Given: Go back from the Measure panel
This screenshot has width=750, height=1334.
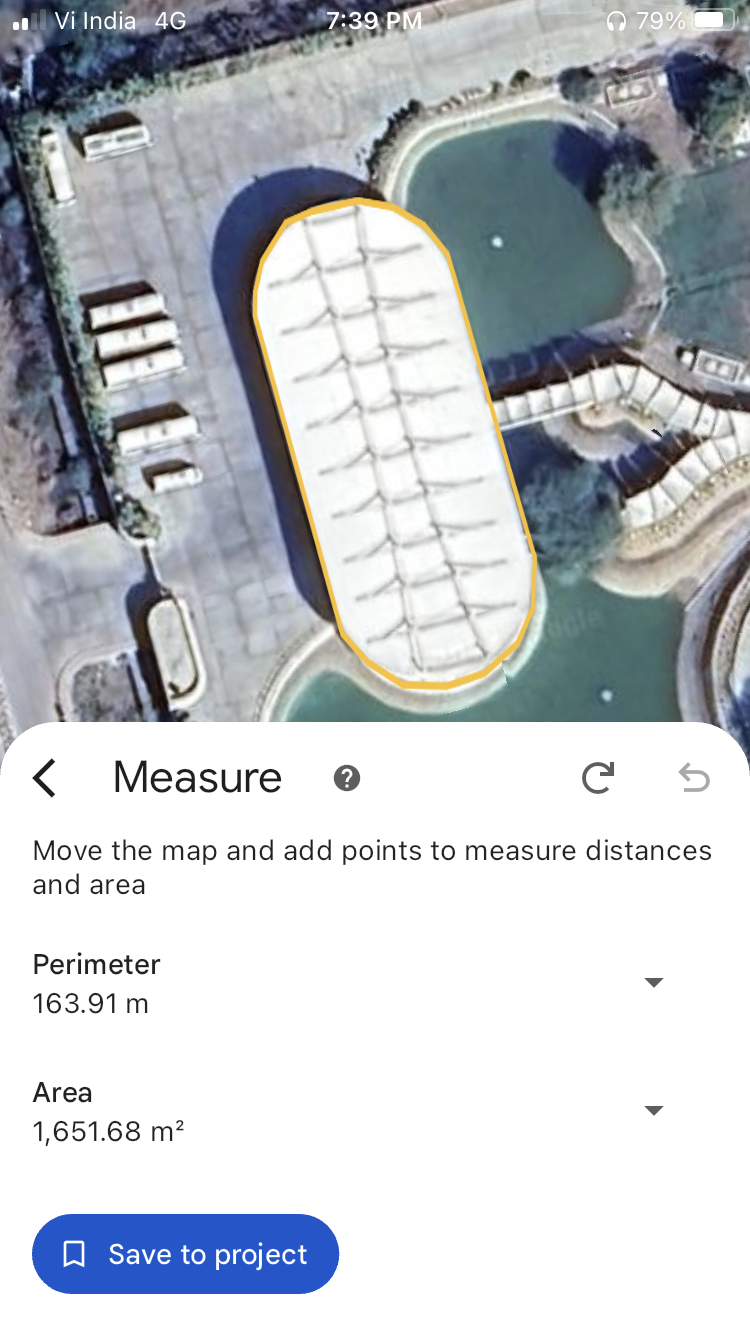Looking at the screenshot, I should coord(44,777).
